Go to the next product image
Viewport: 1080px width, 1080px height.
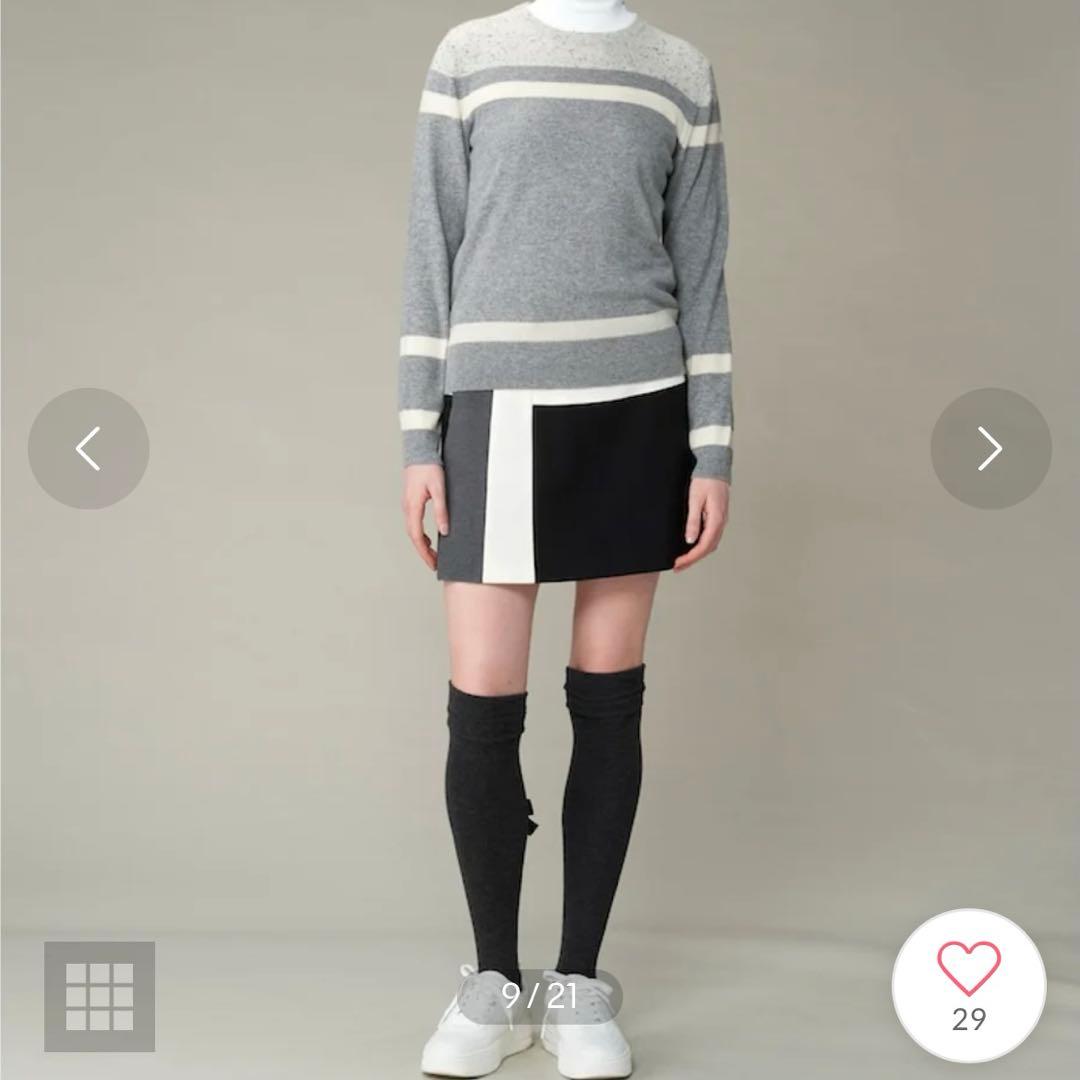tap(990, 448)
